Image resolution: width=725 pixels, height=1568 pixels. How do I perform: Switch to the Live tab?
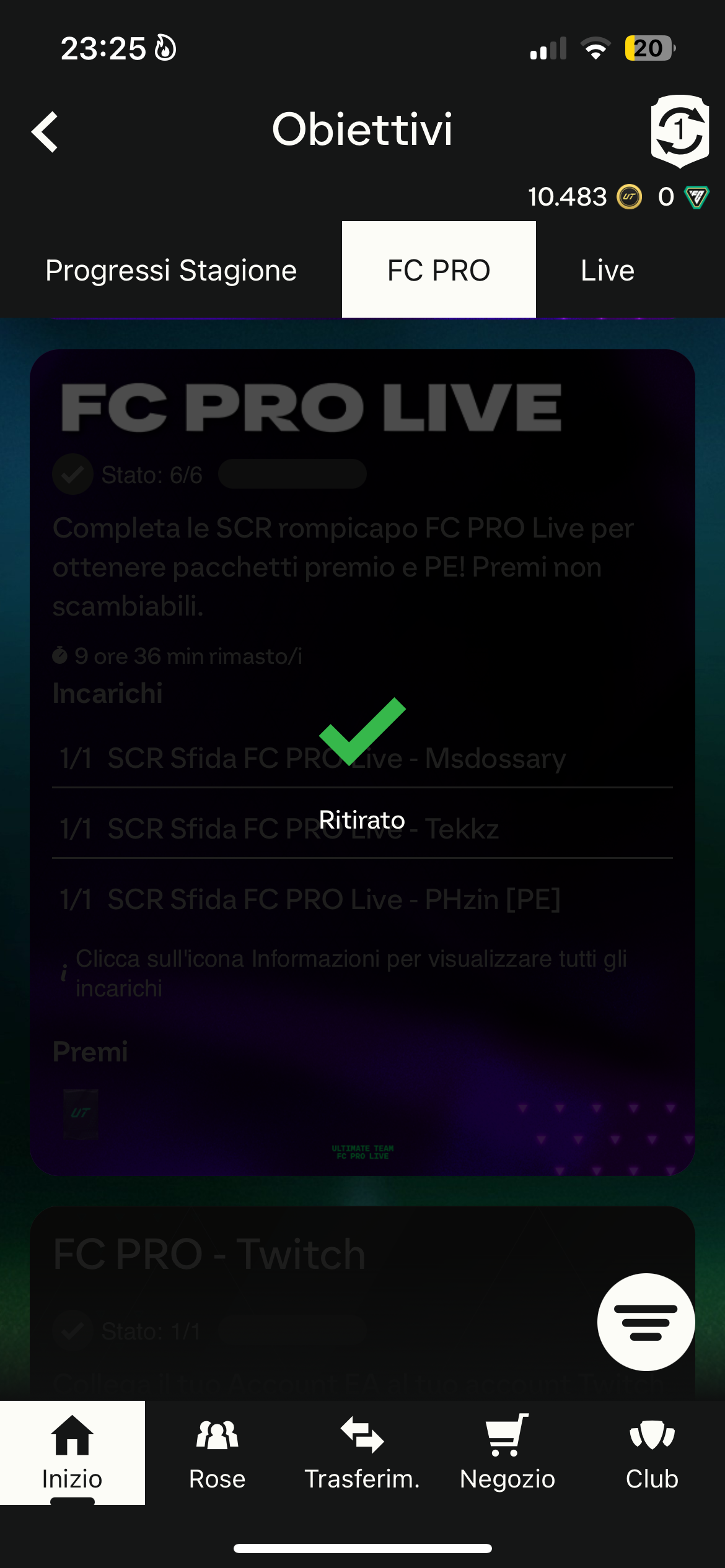(x=607, y=271)
